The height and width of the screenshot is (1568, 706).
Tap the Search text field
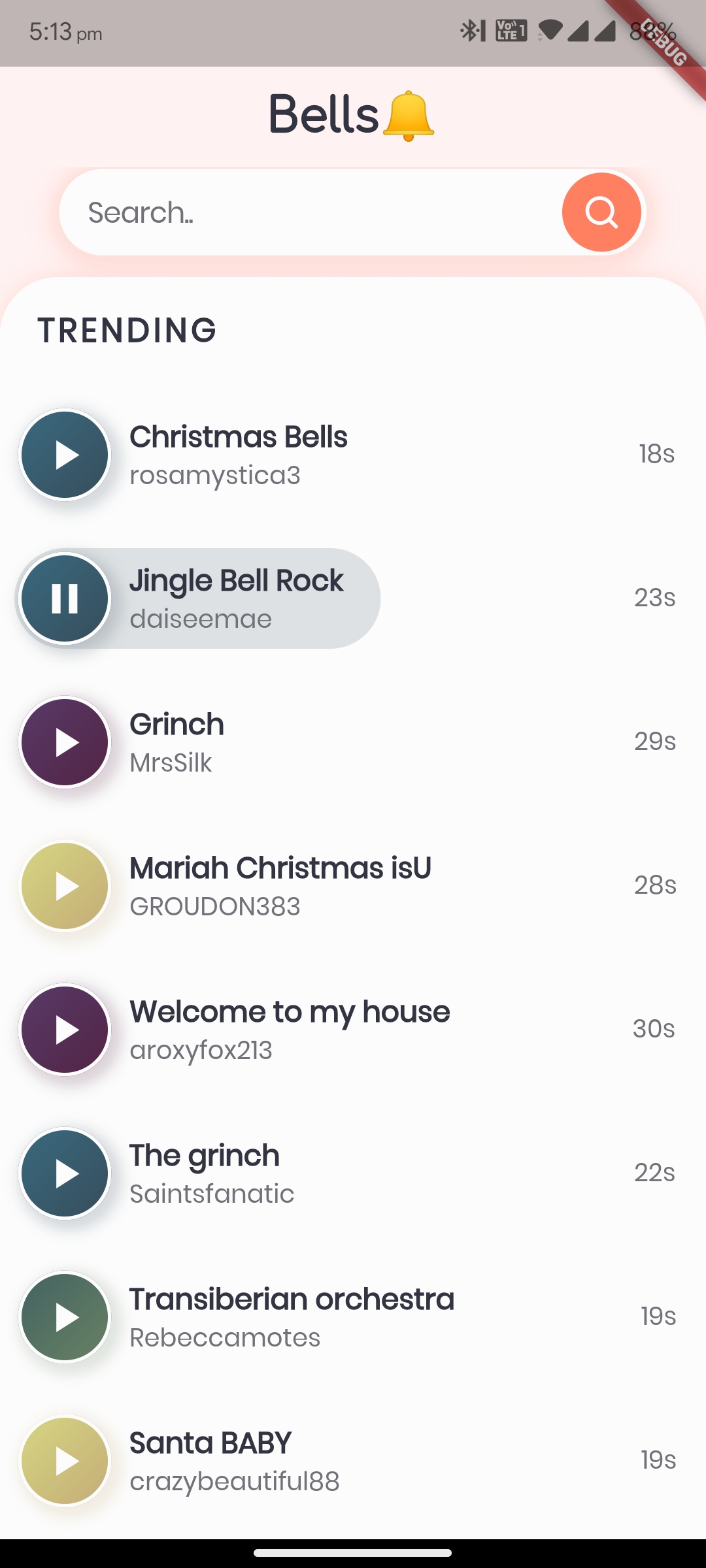tap(307, 213)
